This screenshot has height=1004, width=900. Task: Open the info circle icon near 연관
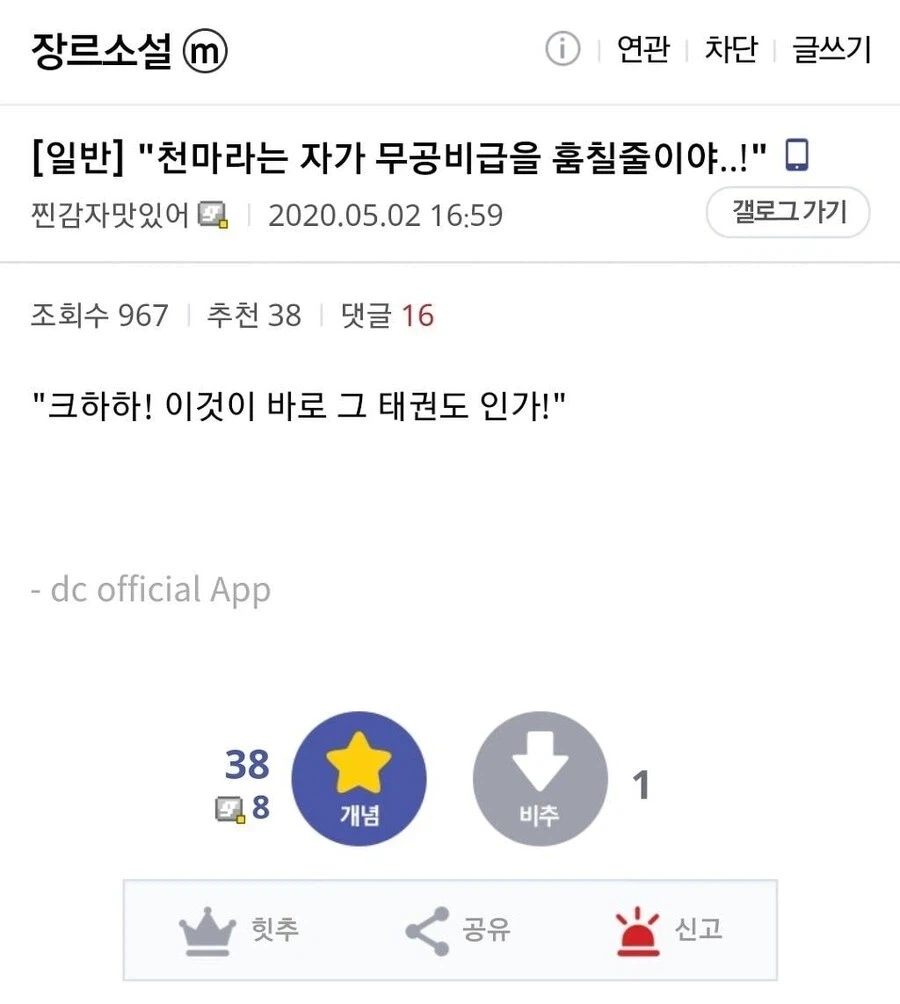[562, 50]
